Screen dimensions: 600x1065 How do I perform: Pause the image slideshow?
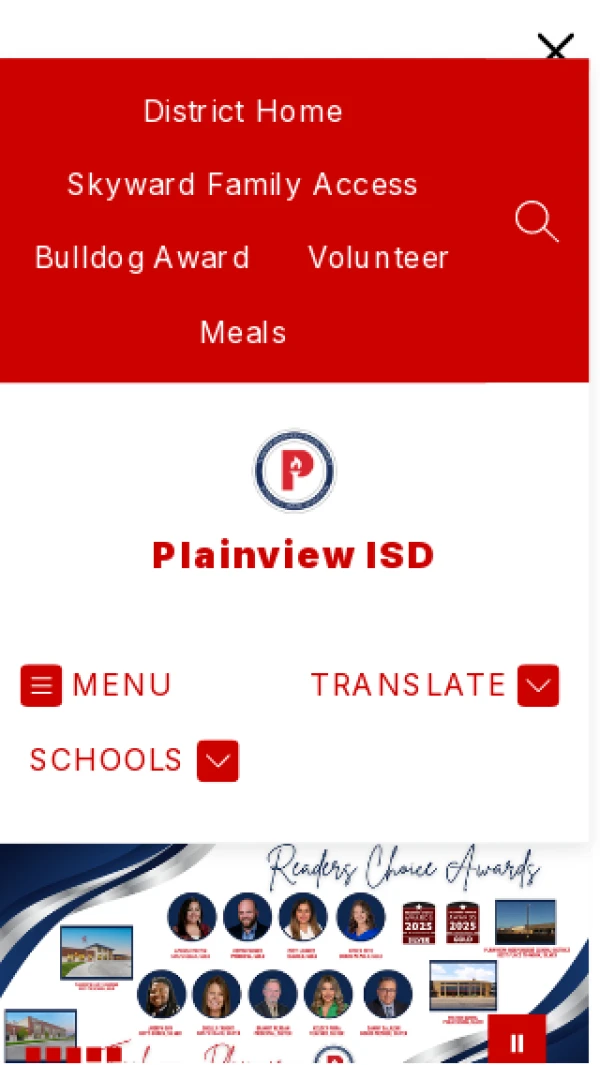517,1042
